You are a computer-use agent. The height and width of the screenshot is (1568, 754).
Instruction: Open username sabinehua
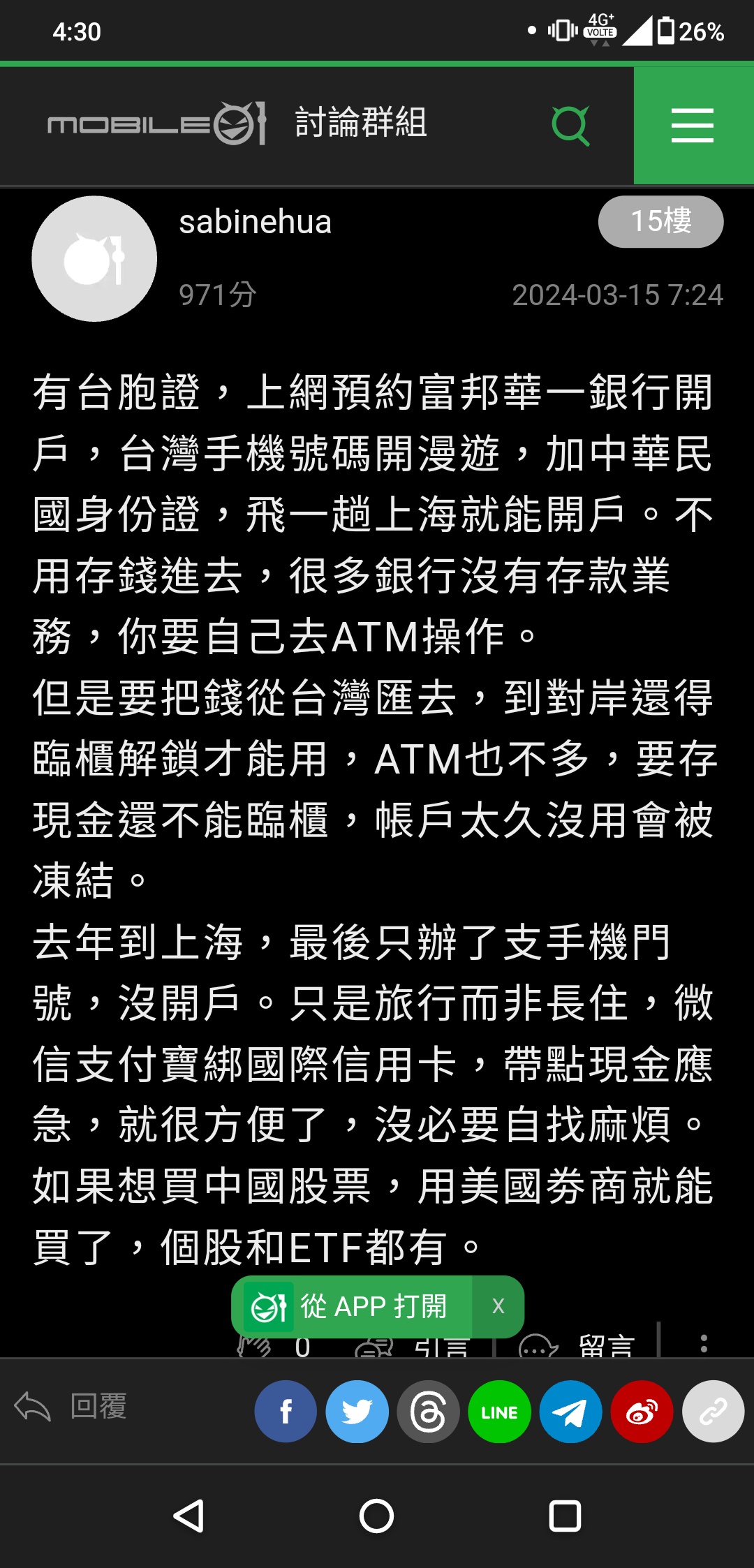(x=255, y=222)
